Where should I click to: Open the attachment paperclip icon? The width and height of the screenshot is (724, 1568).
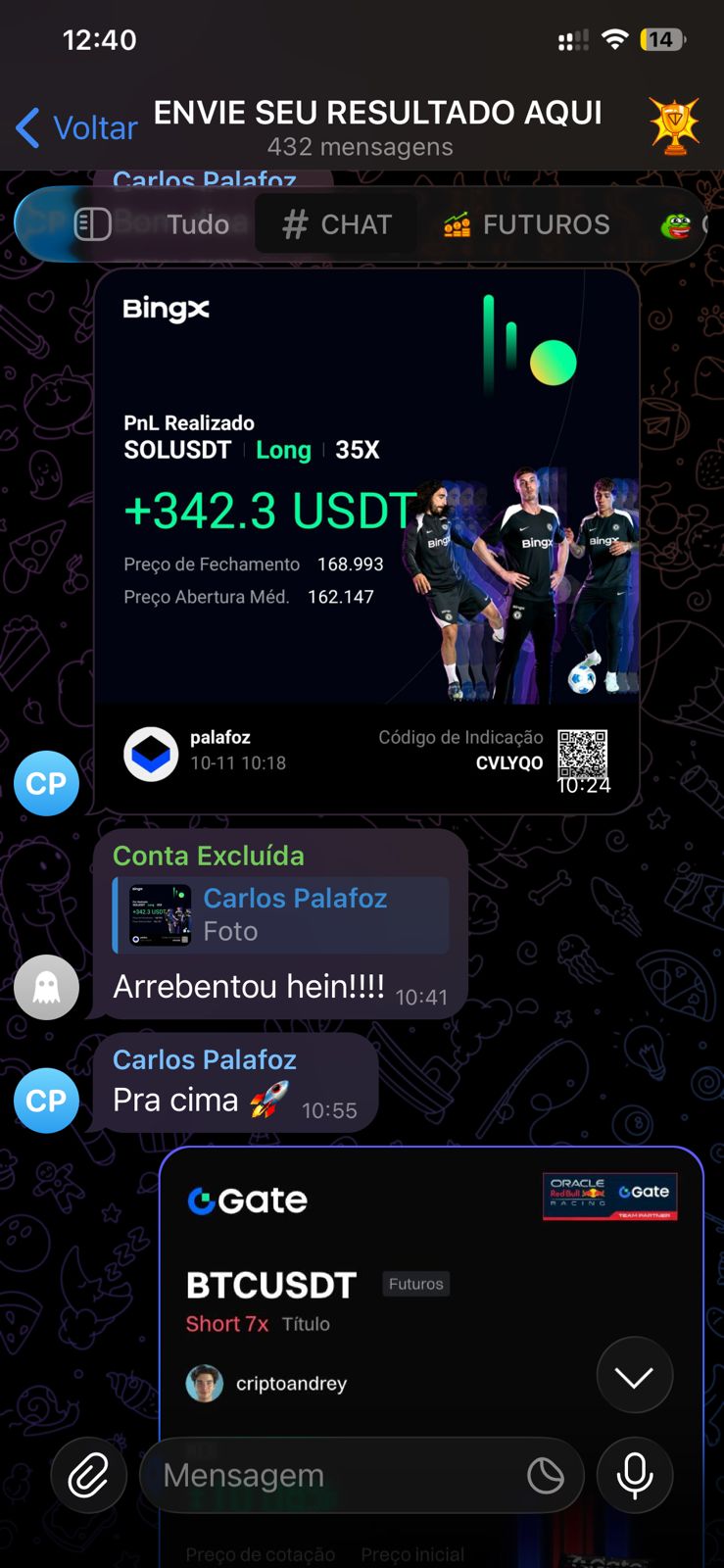click(88, 1474)
